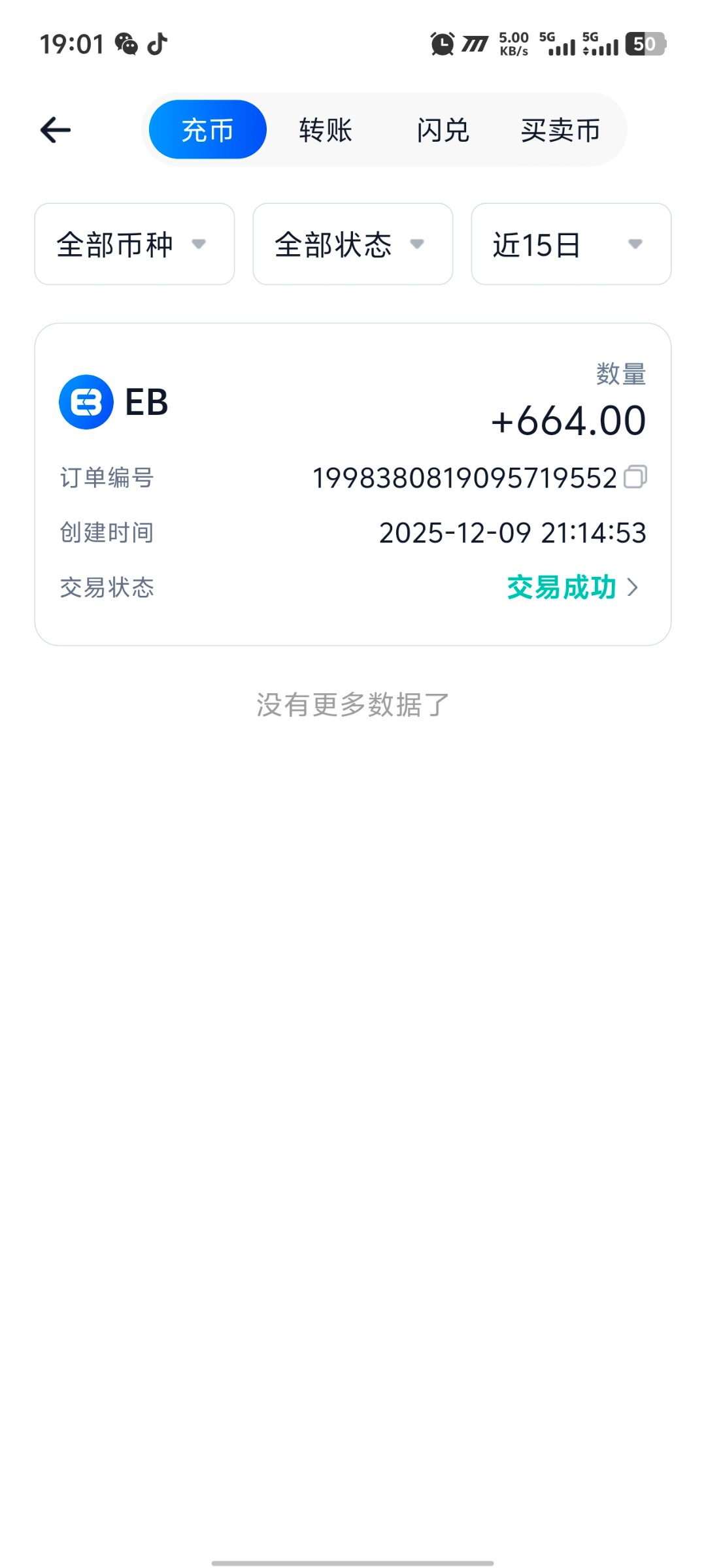View details of 交易成功 status
This screenshot has height=1568, width=706.
click(x=572, y=587)
